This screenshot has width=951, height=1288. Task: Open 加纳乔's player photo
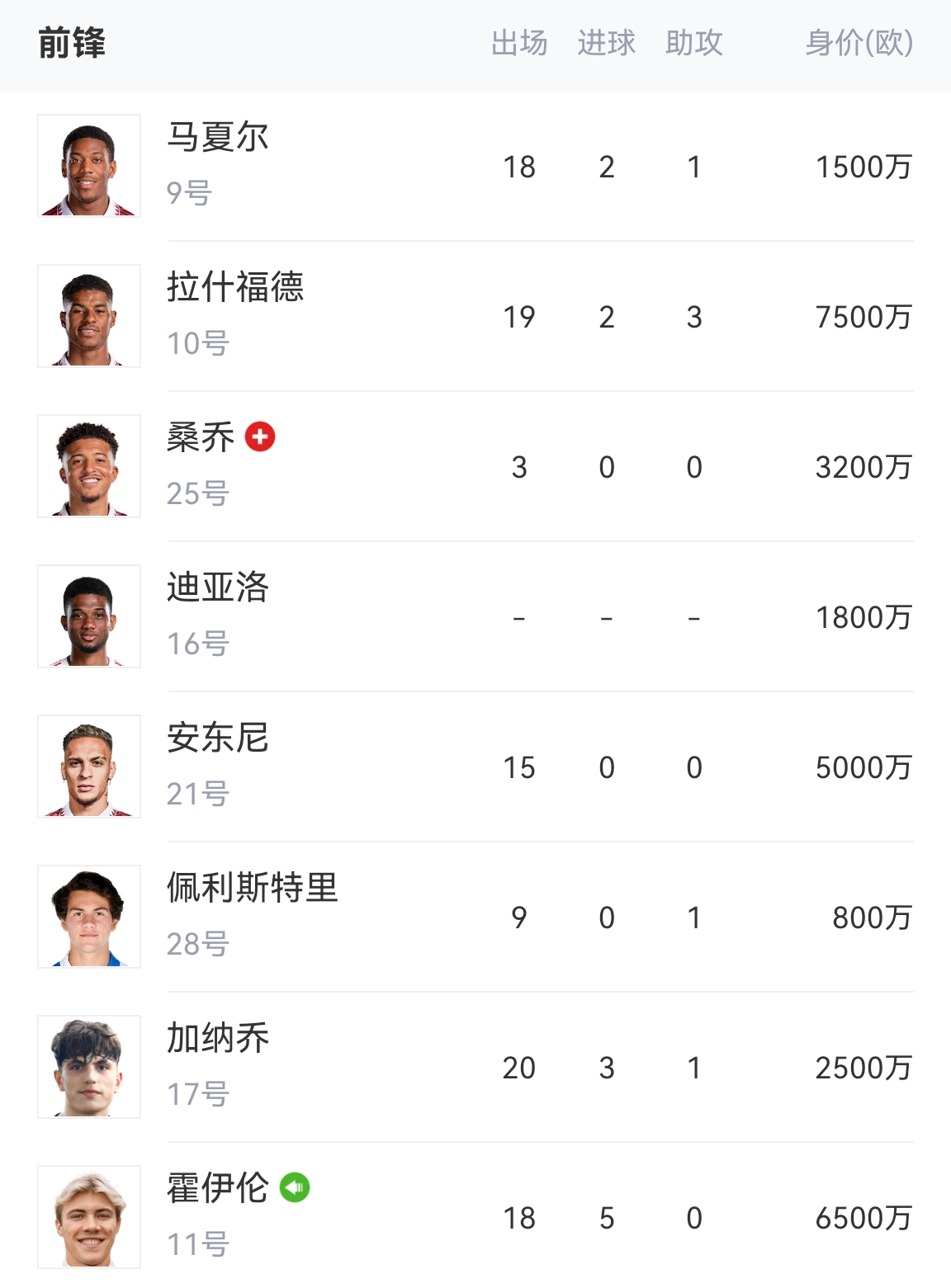click(x=88, y=1066)
